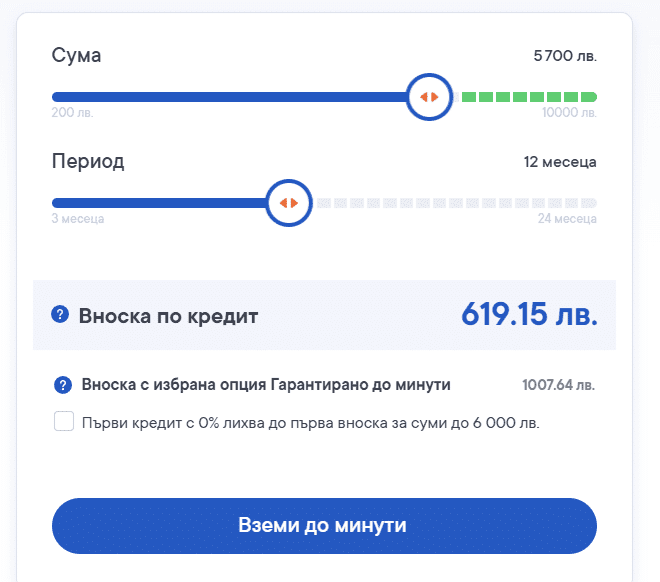
Task: Tap the Период months slider handle
Action: pyautogui.click(x=289, y=203)
